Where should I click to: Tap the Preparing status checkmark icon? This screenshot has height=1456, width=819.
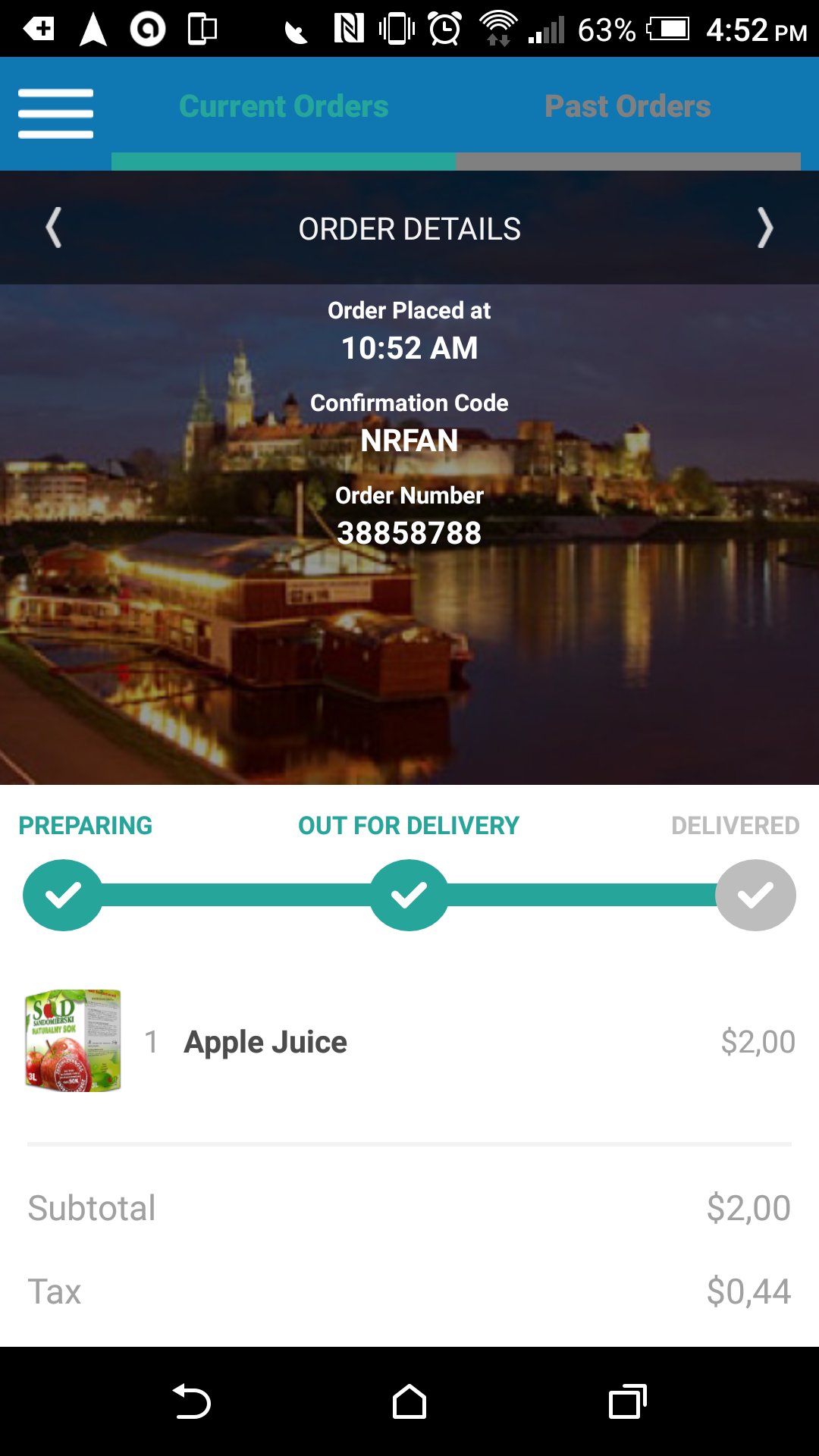(64, 895)
